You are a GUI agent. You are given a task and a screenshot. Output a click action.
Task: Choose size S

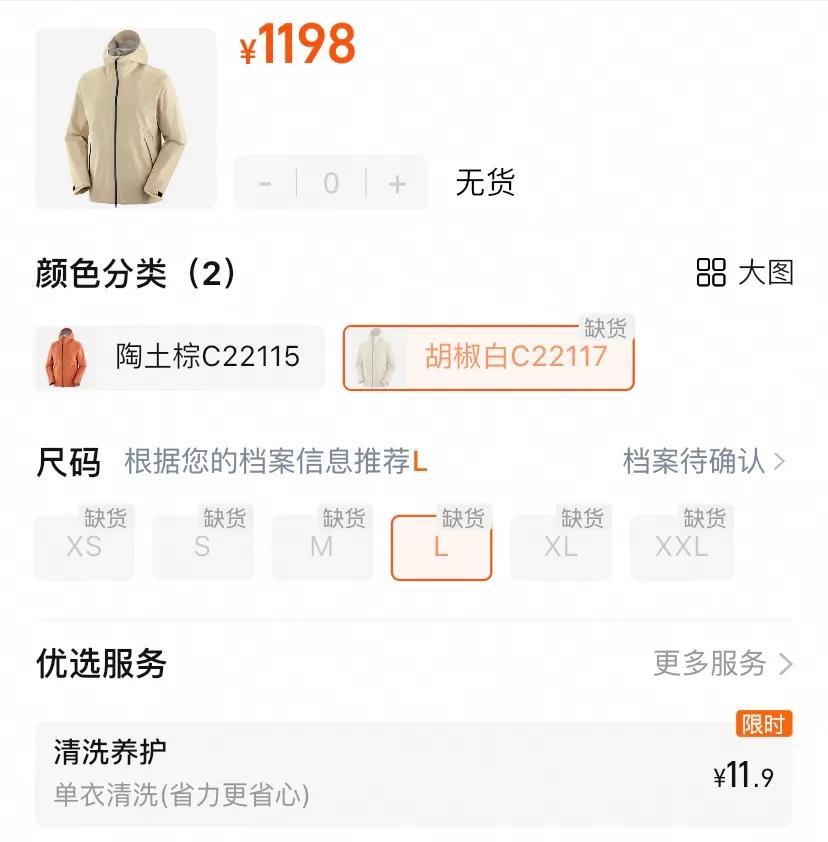coord(203,547)
